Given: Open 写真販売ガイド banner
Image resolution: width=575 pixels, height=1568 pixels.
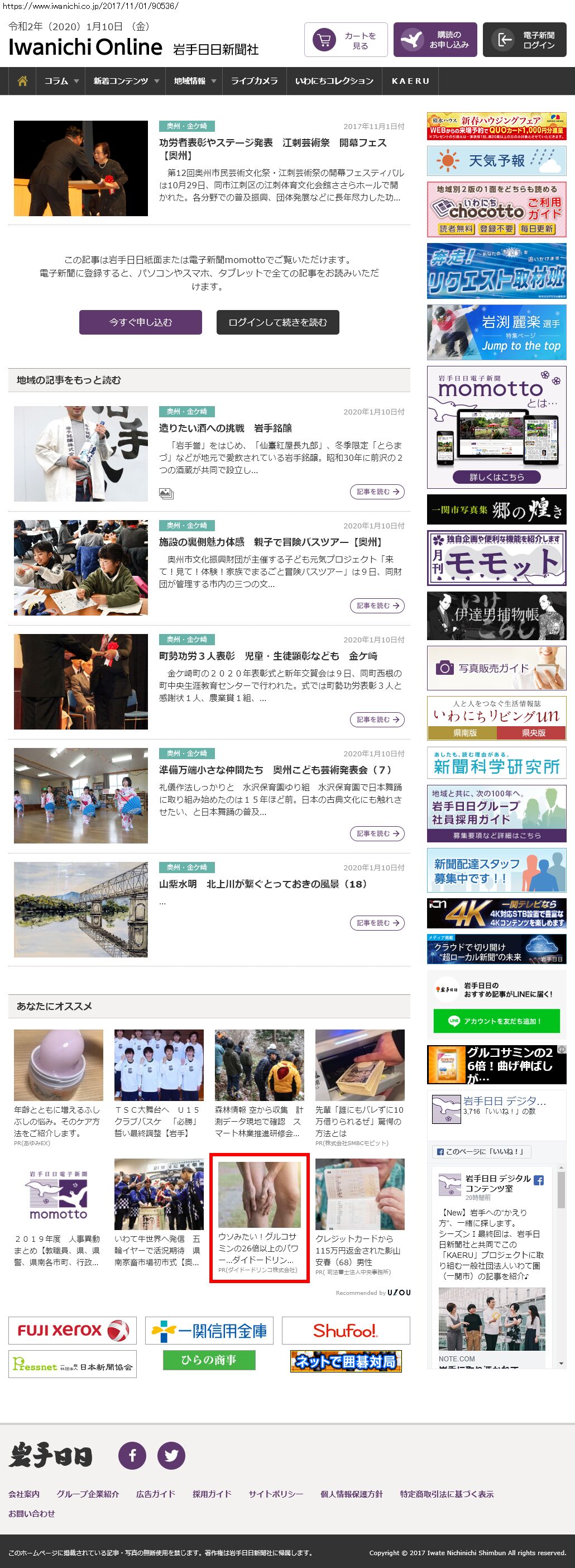Looking at the screenshot, I should (x=496, y=668).
